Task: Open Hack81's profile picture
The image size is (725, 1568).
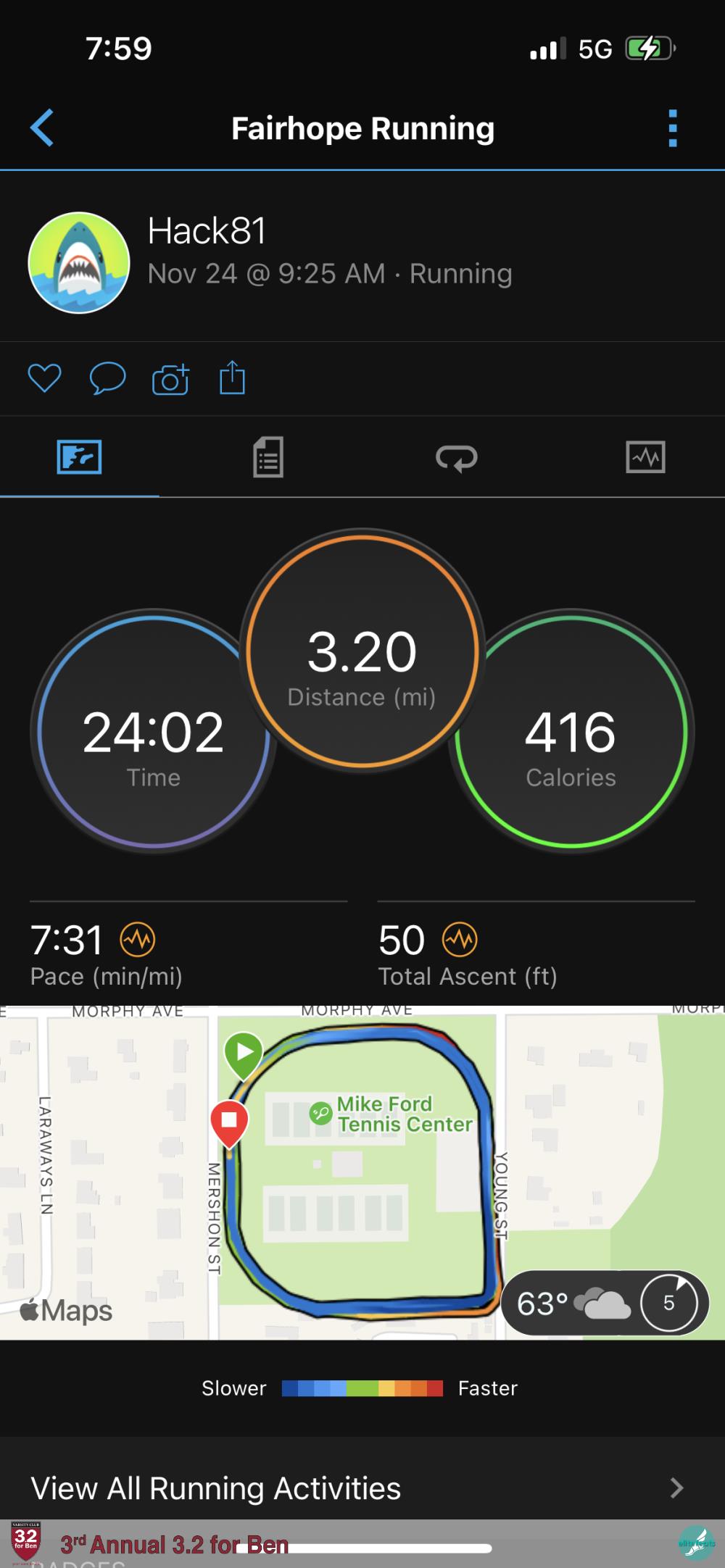Action: 79,262
